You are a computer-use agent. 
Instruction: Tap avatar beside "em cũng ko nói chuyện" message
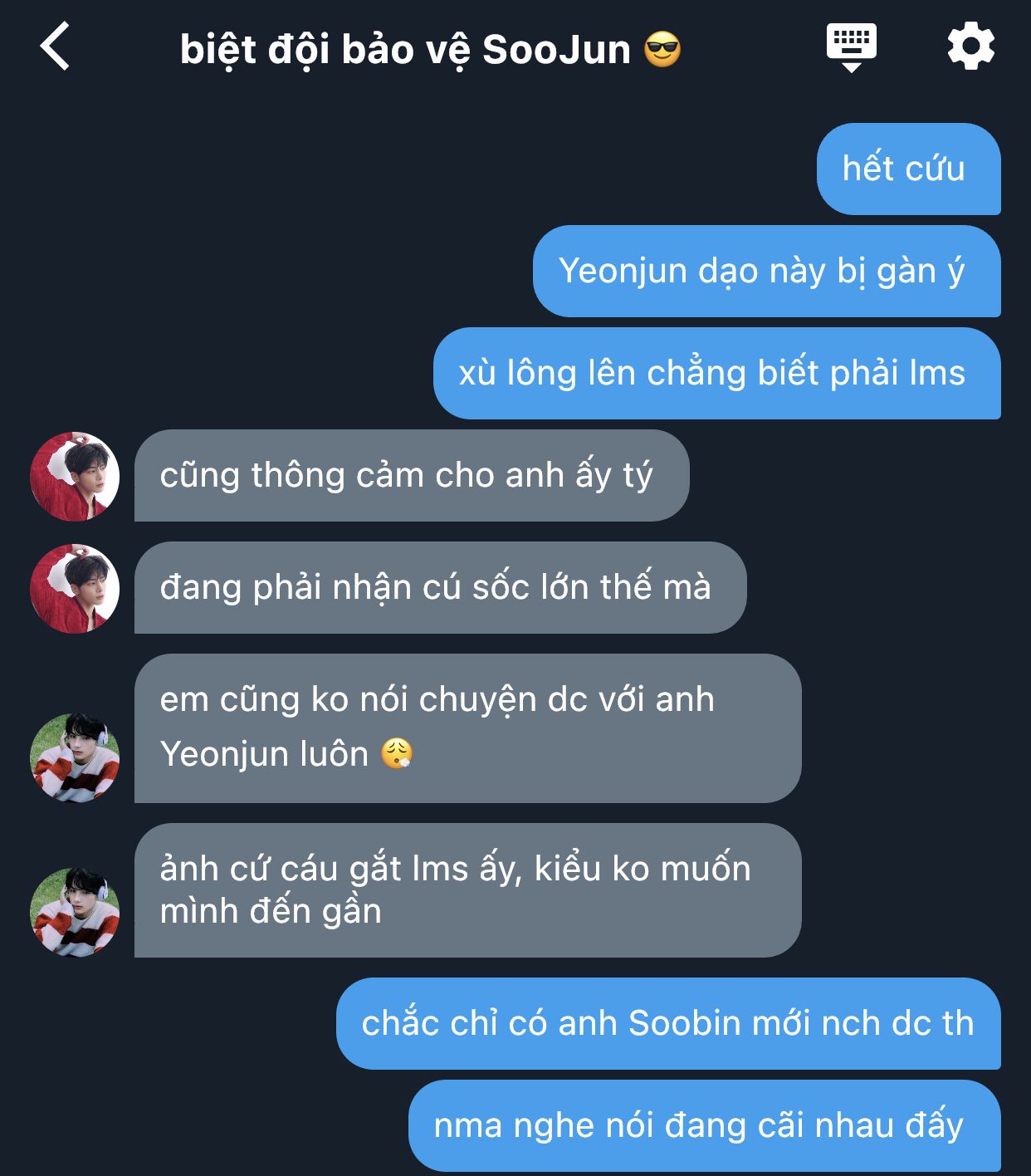pyautogui.click(x=75, y=757)
